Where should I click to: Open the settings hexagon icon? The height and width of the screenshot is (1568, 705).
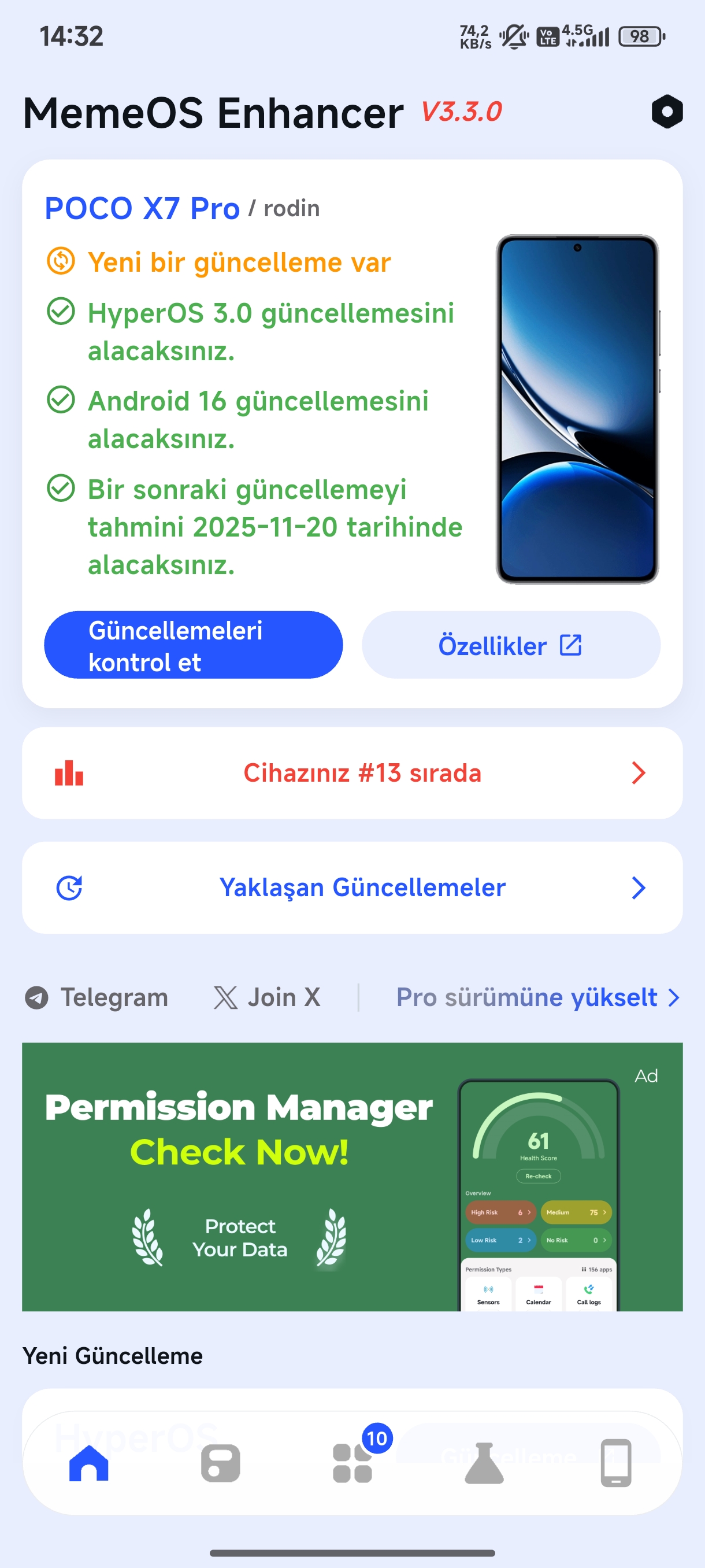(667, 112)
